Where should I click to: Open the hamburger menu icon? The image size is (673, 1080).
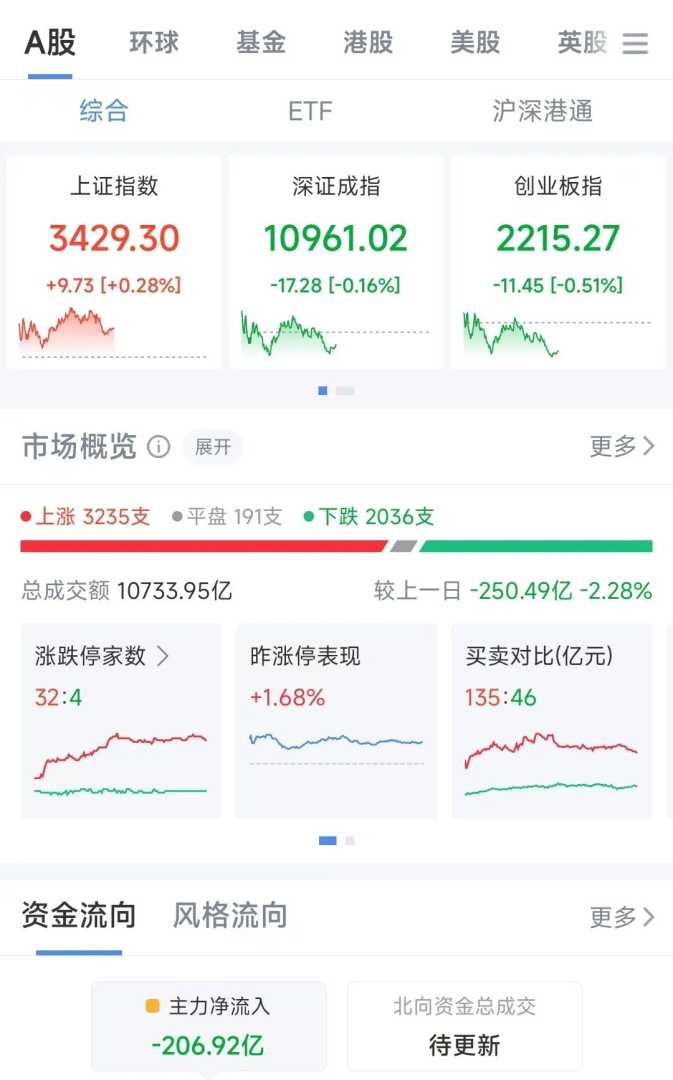[635, 44]
